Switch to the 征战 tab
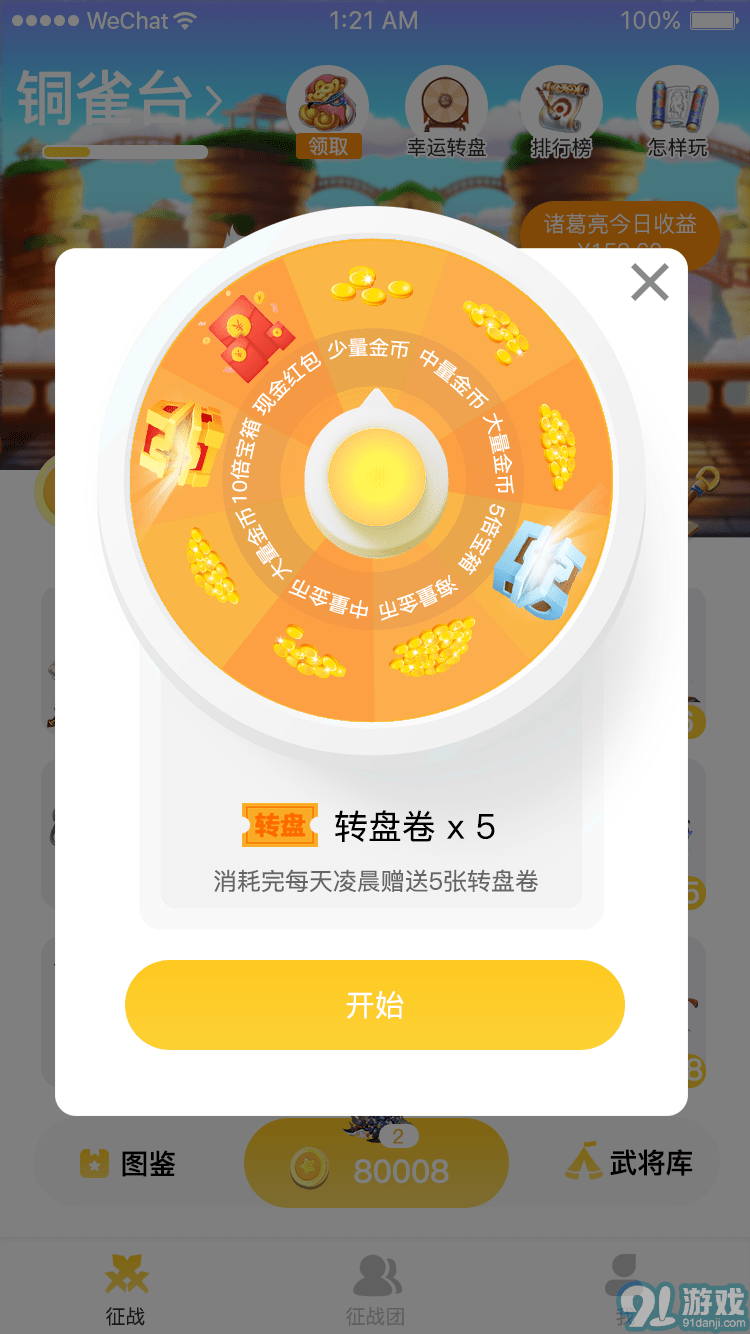 pos(124,1285)
